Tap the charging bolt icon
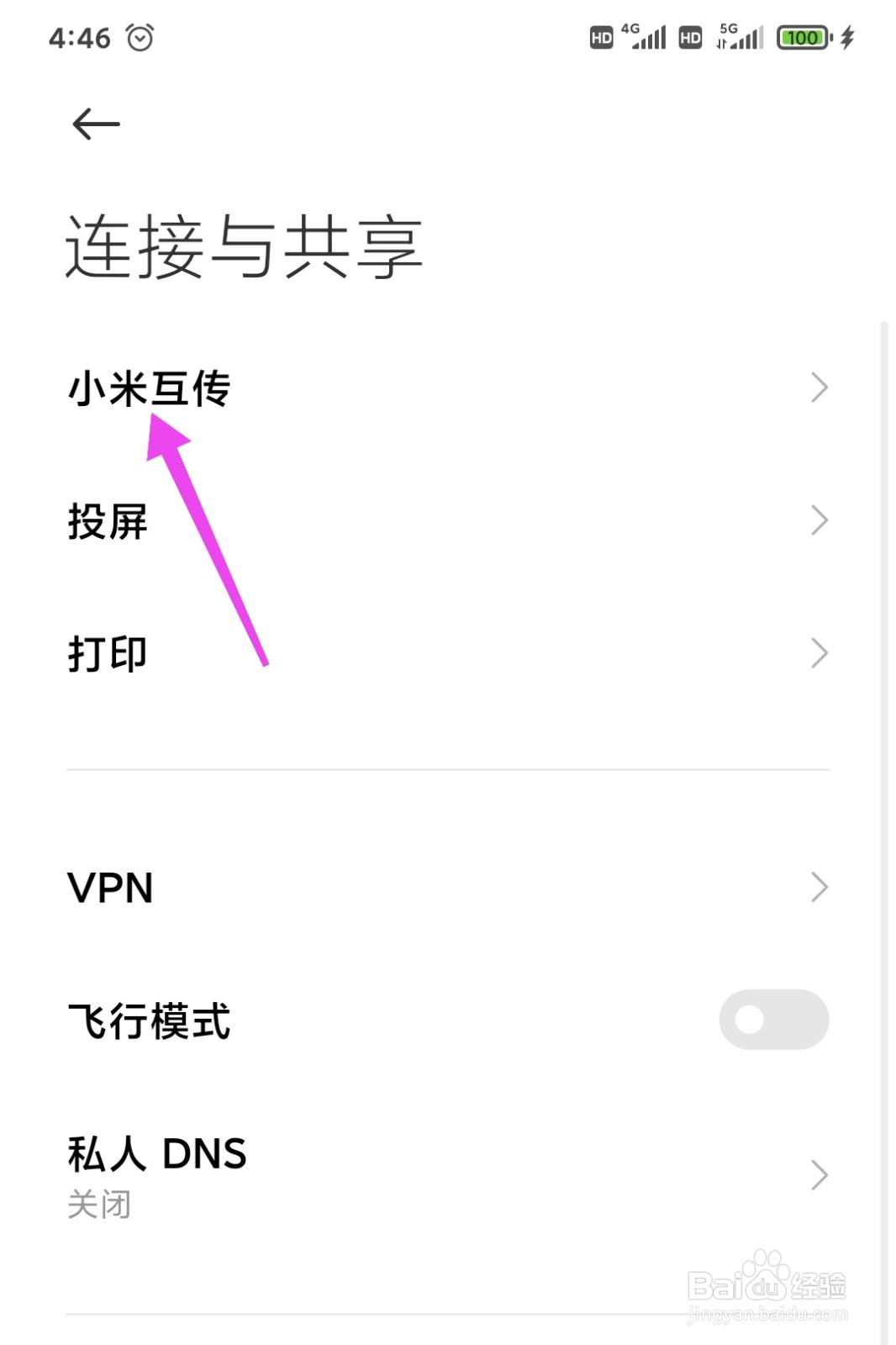Screen dimensions: 896x1345 click(845, 37)
